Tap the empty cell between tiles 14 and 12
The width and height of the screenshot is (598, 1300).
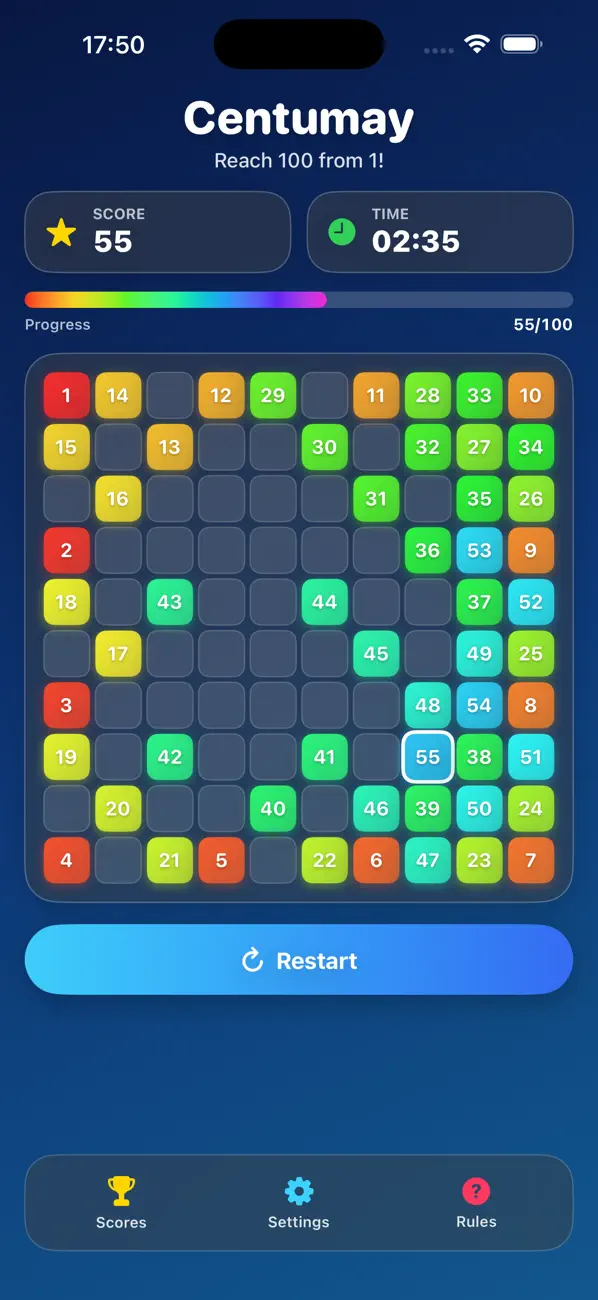click(x=170, y=395)
